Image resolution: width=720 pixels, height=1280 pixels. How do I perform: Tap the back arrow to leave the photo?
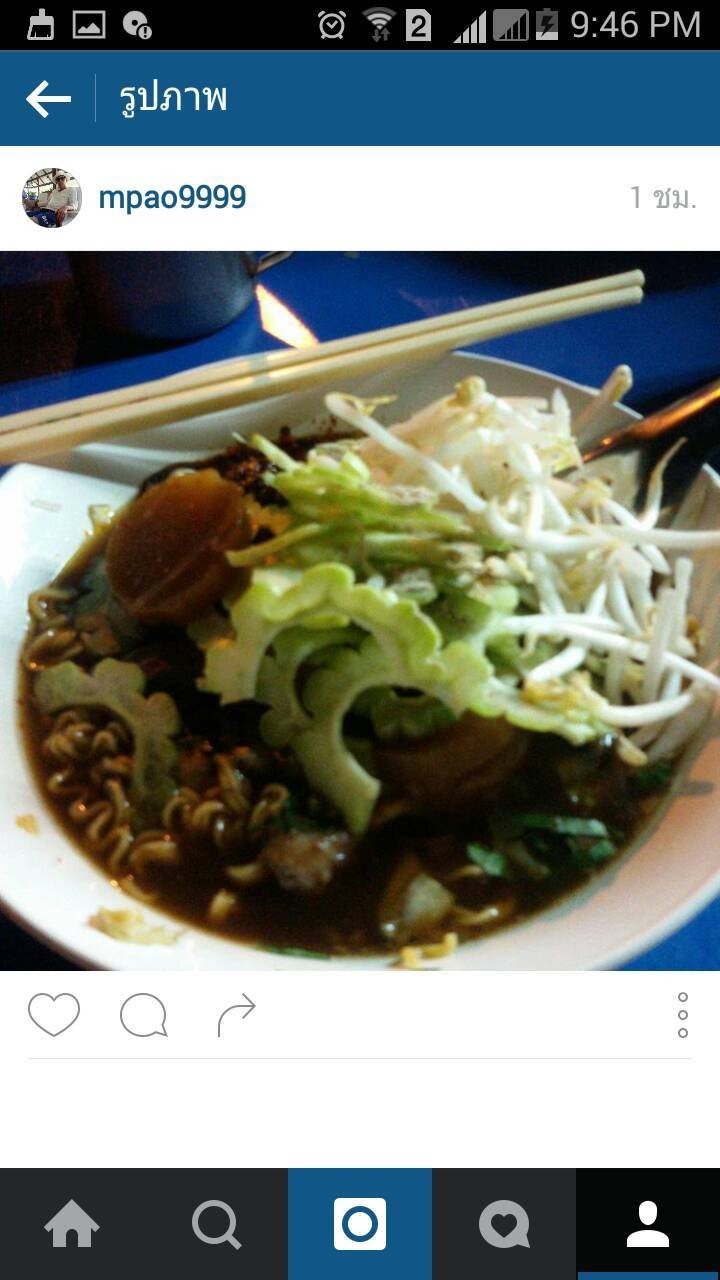pos(47,97)
